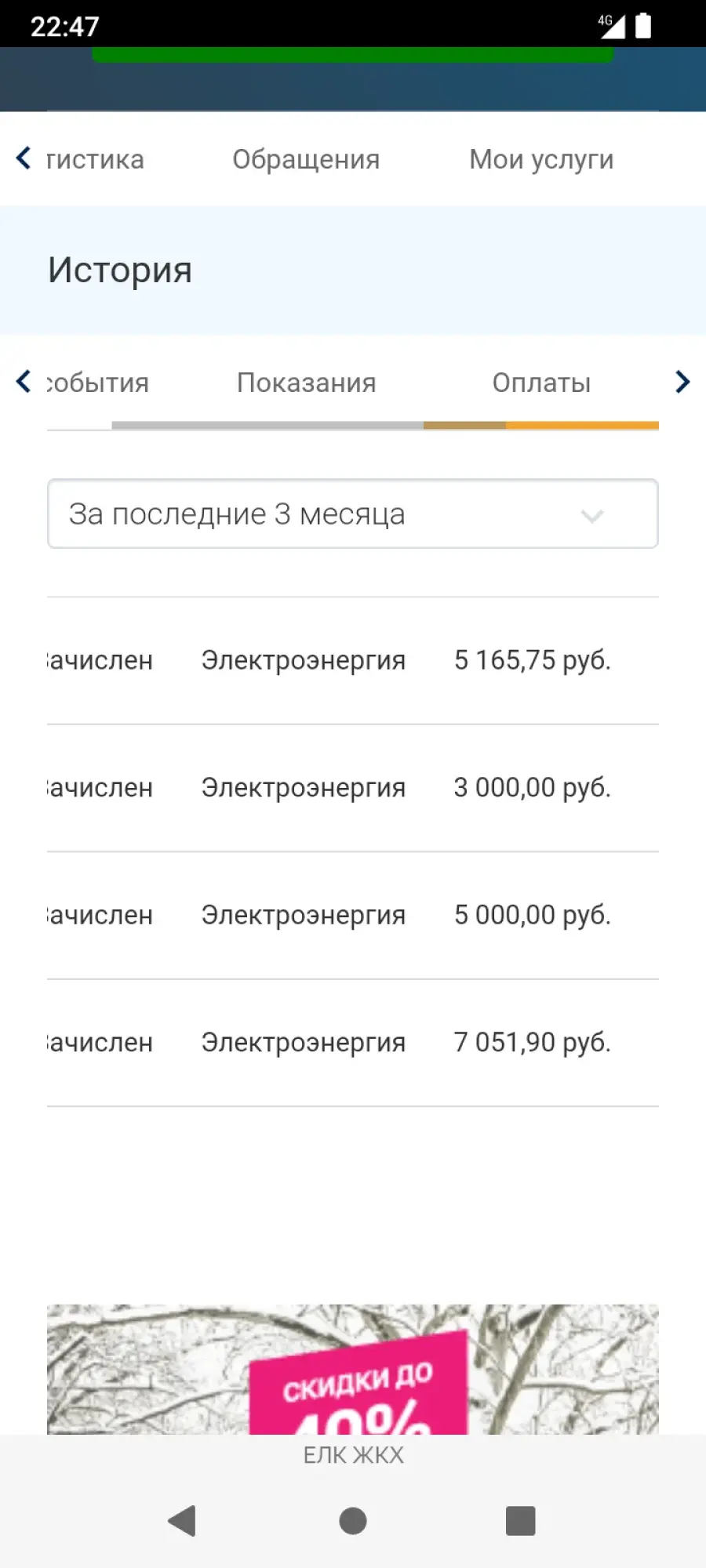Go back with system back button
The width and height of the screenshot is (706, 1568).
(x=182, y=1521)
